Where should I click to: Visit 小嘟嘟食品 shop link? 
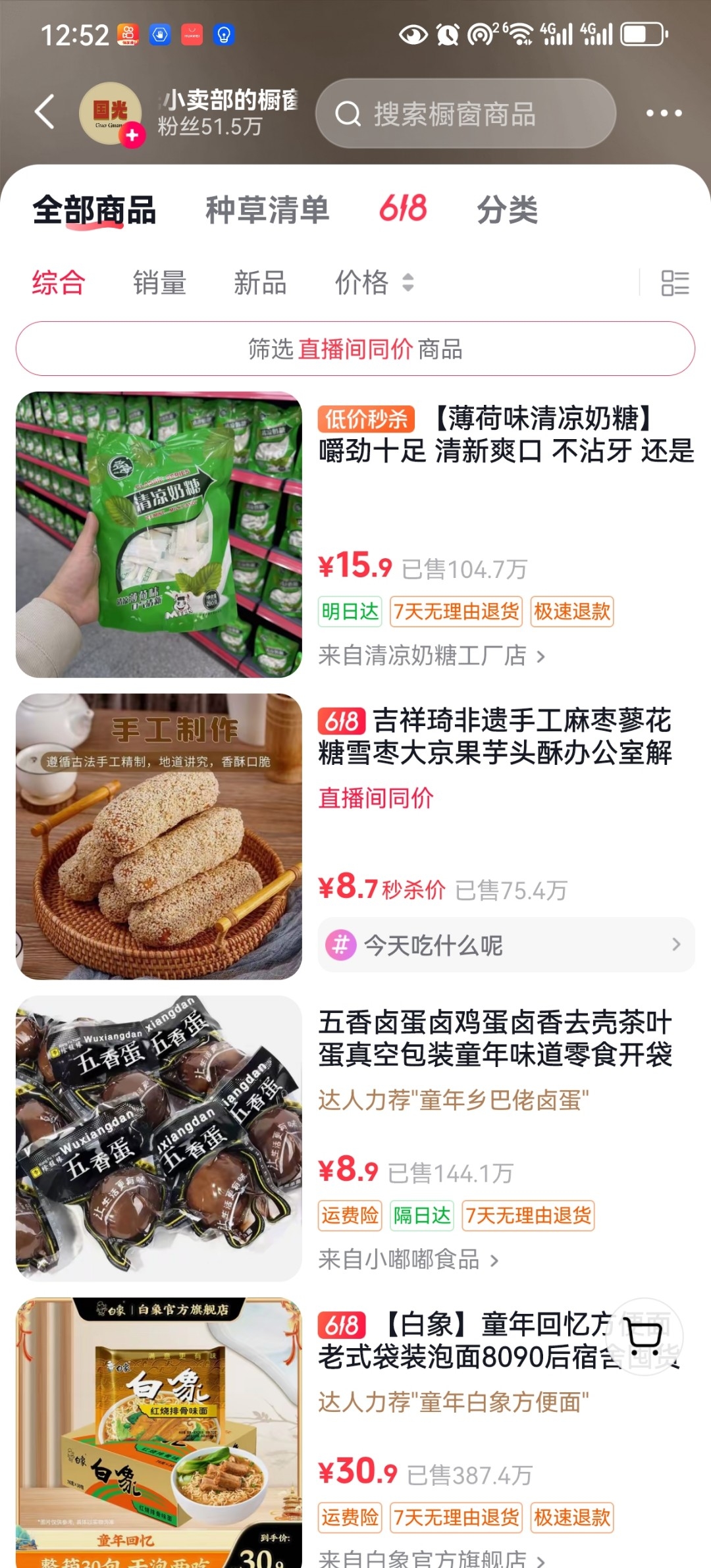(x=409, y=1259)
